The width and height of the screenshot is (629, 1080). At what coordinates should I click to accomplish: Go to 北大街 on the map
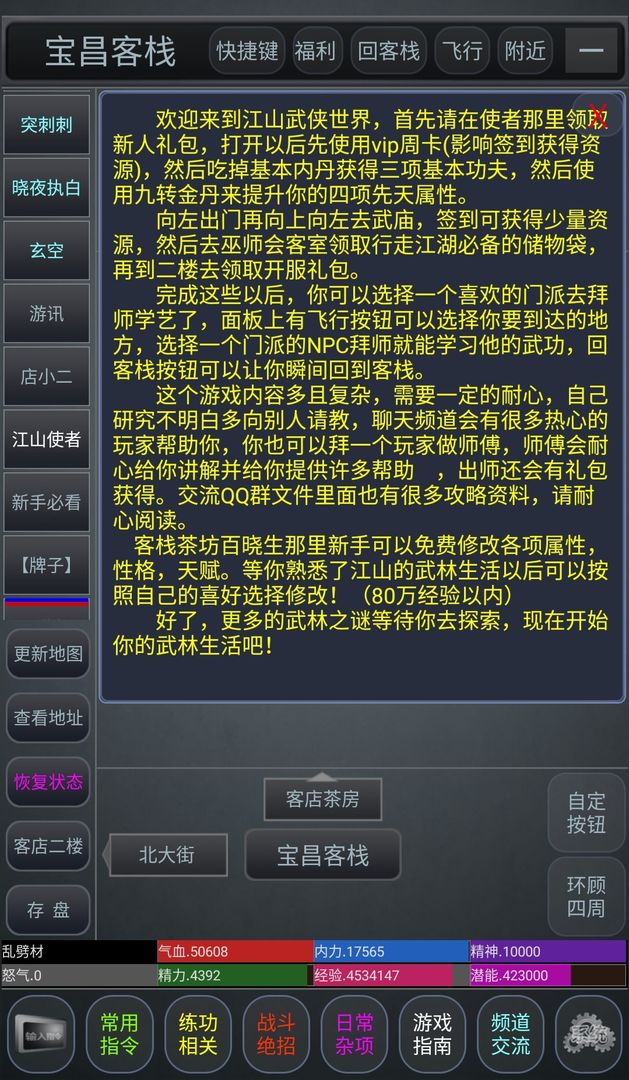click(167, 855)
